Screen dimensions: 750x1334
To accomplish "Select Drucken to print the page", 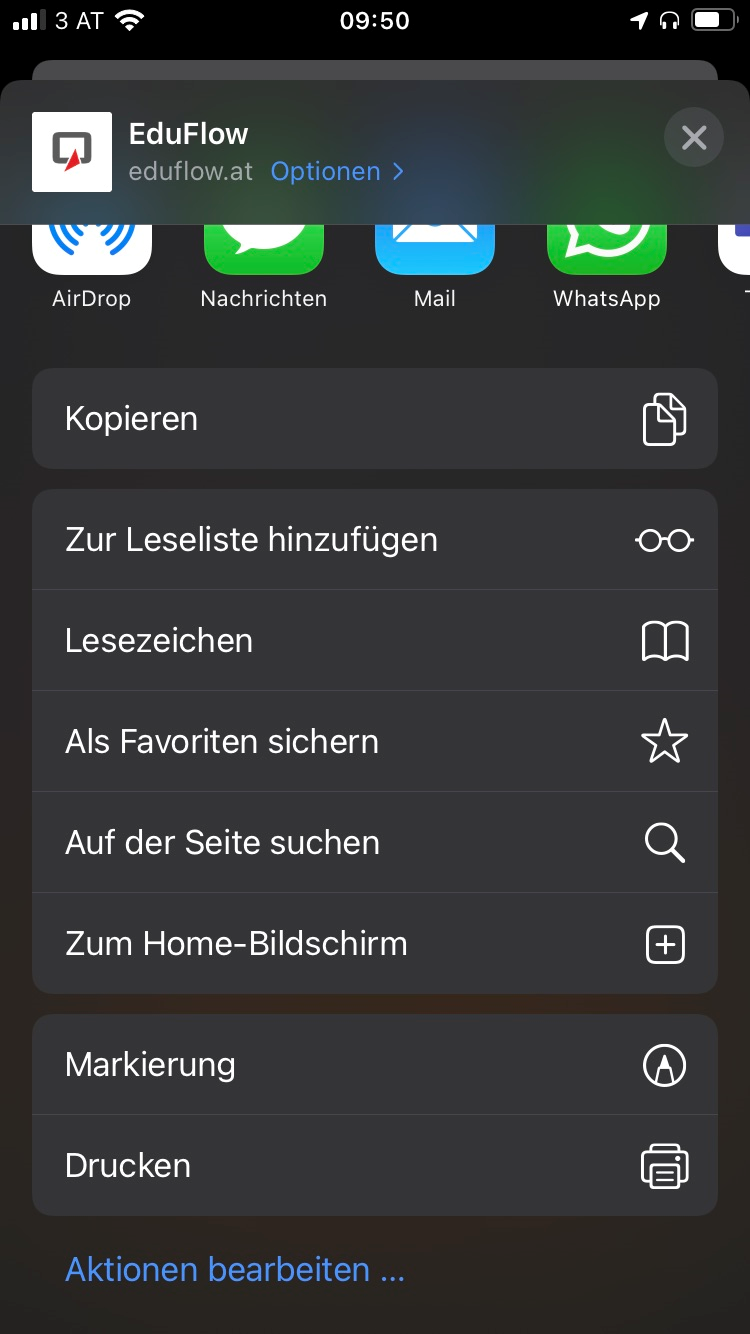I will point(374,1166).
